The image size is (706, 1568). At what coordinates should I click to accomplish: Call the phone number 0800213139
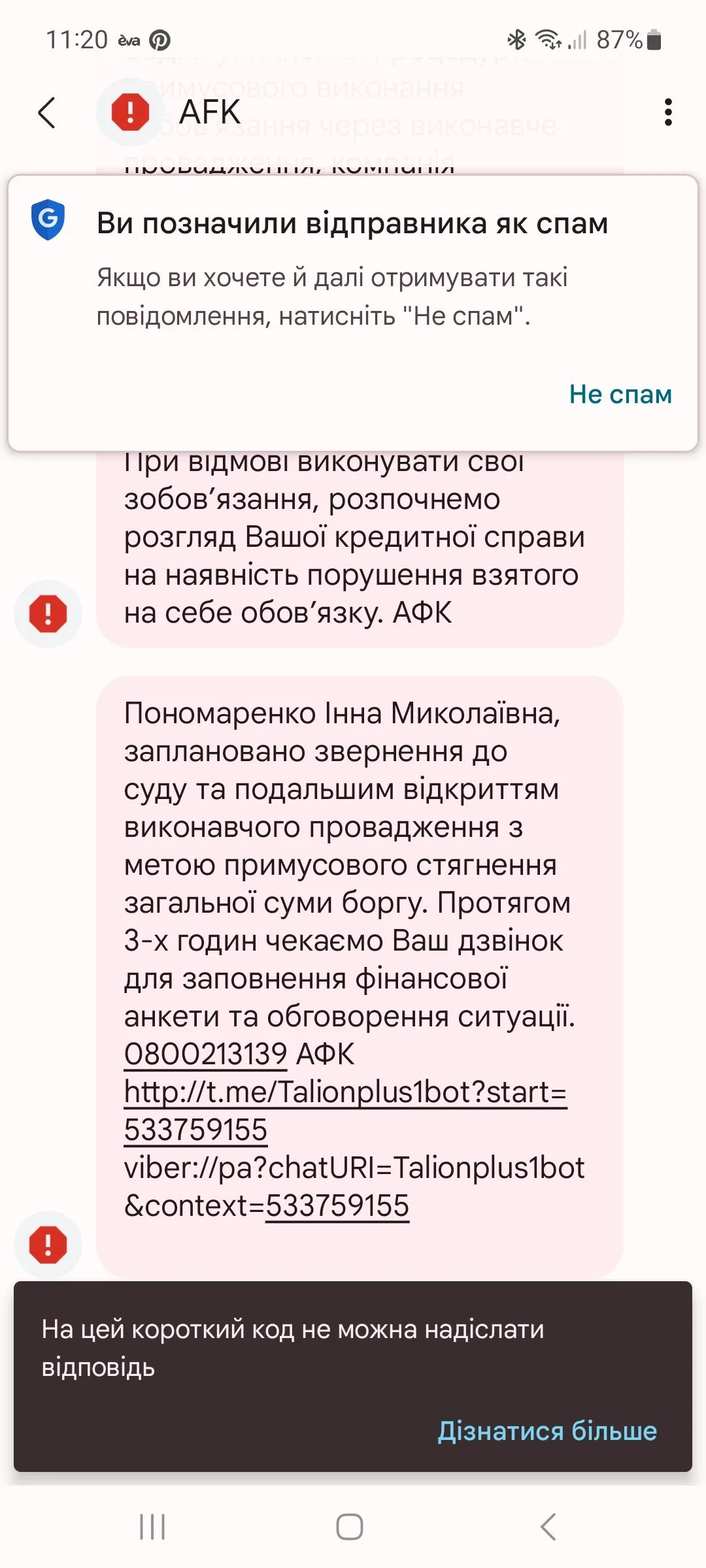point(205,1054)
